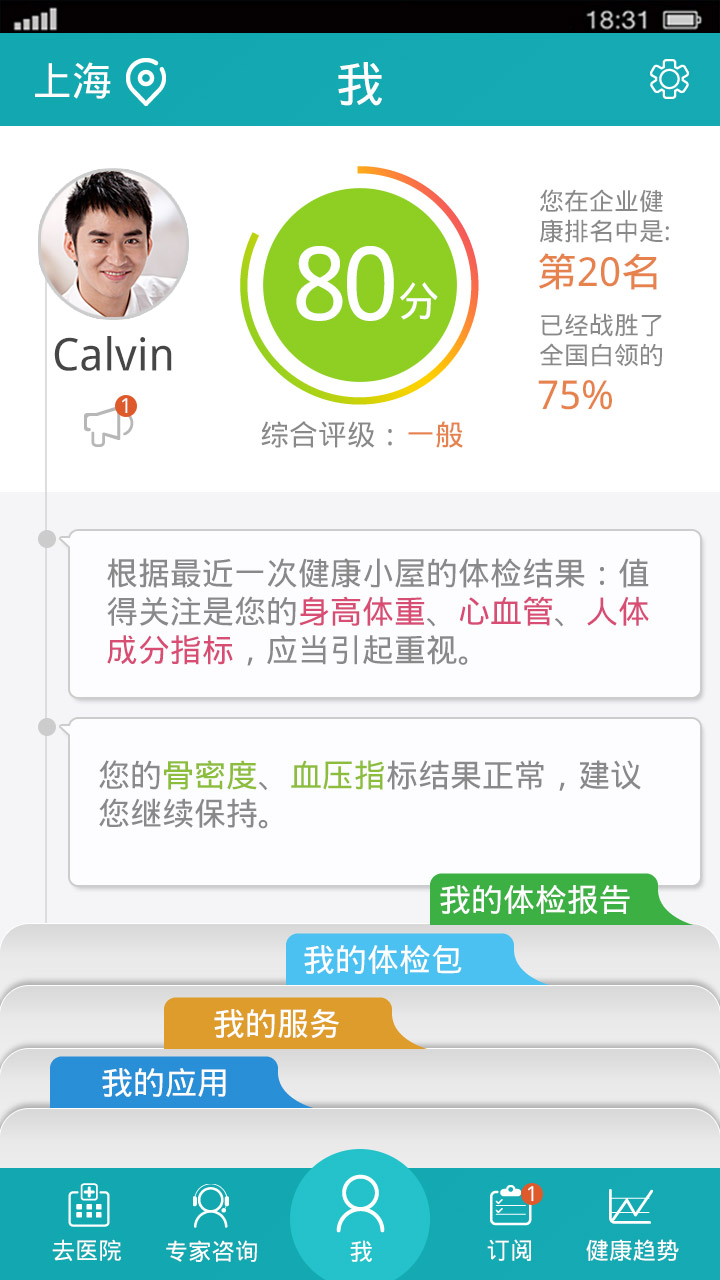The image size is (720, 1280).
Task: Open the 我的应用 folder tab
Action: (165, 1083)
